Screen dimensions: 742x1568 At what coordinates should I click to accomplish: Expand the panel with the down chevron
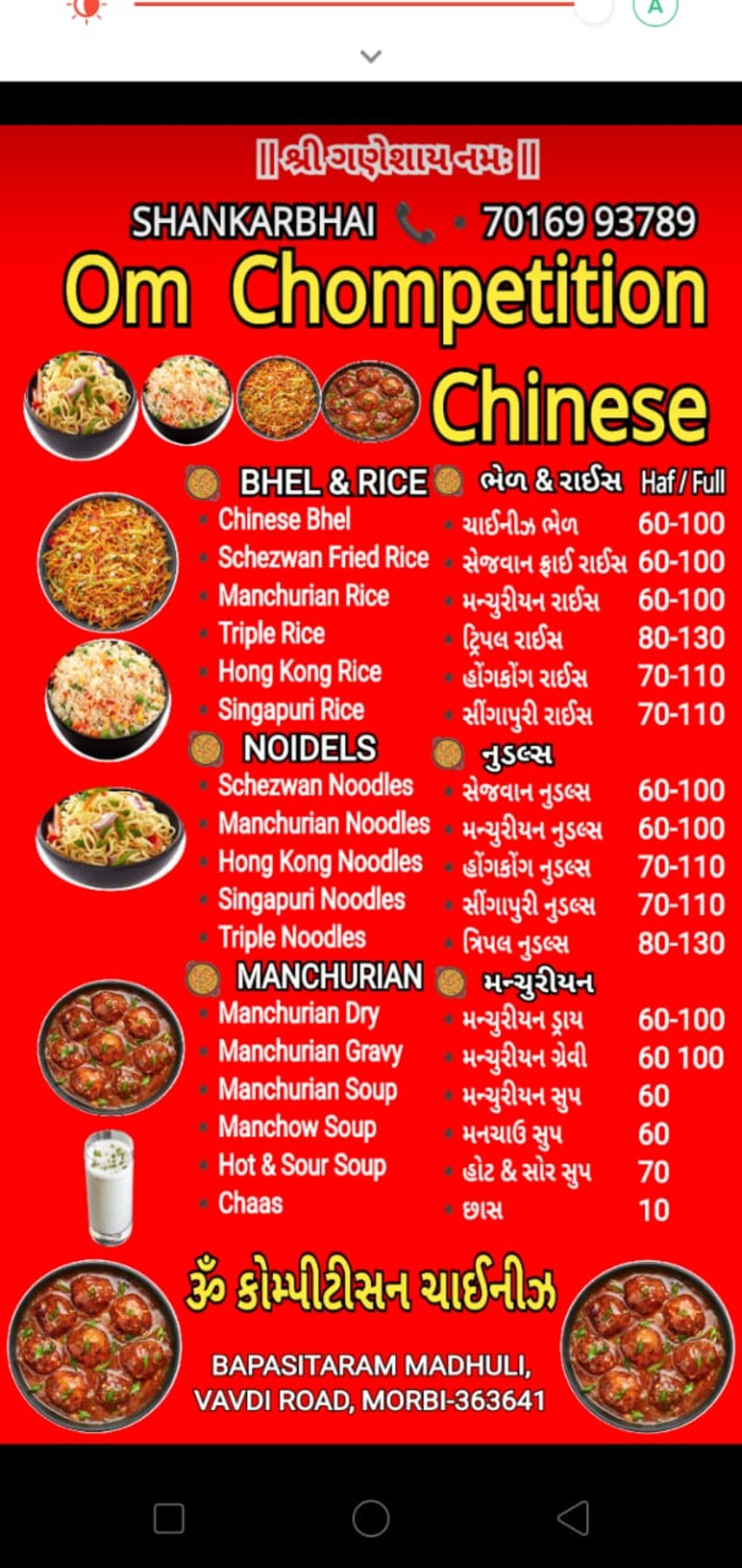coord(371,56)
